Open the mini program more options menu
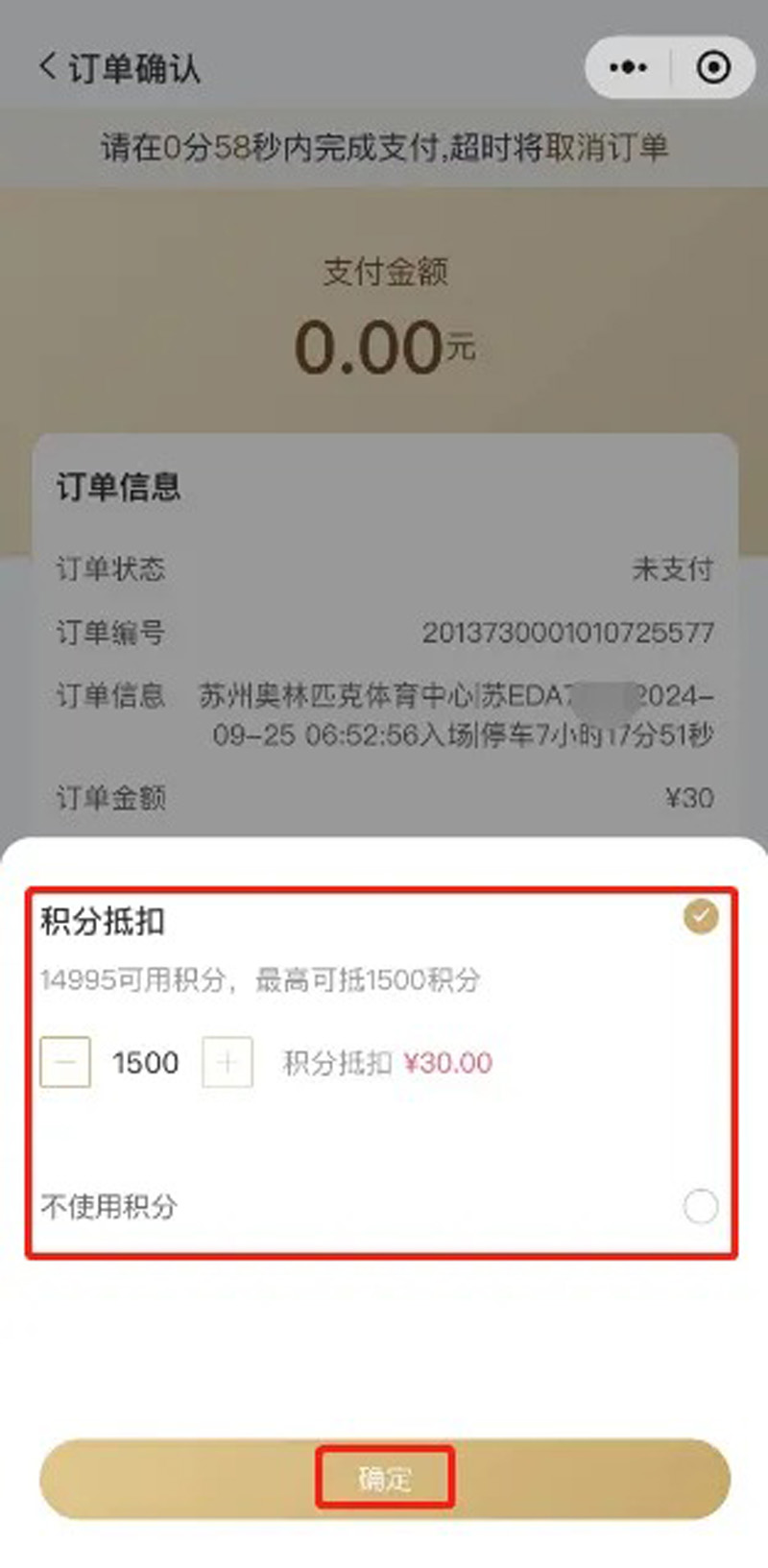 [x=629, y=67]
